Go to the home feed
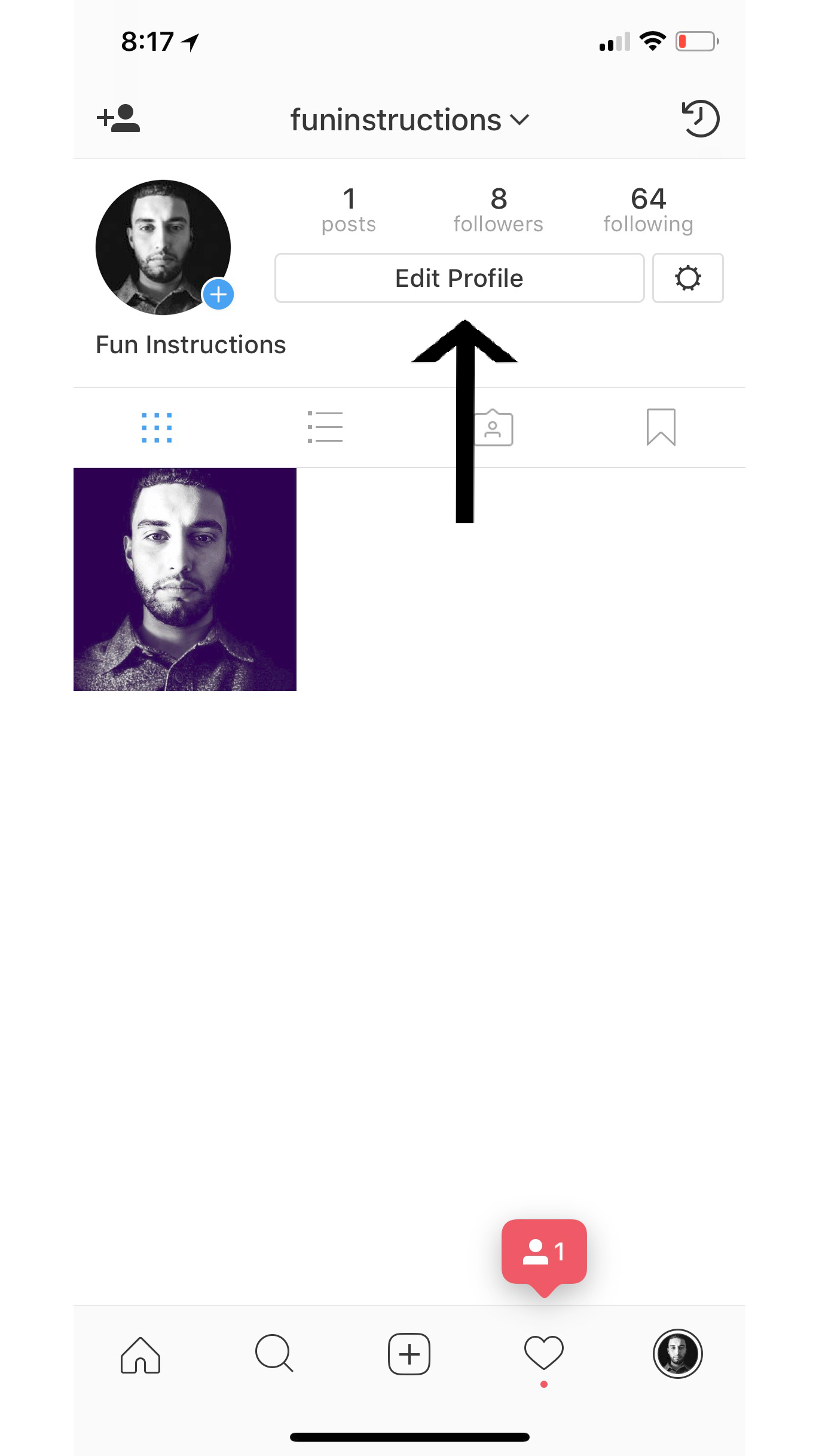Image resolution: width=819 pixels, height=1456 pixels. (x=140, y=1354)
